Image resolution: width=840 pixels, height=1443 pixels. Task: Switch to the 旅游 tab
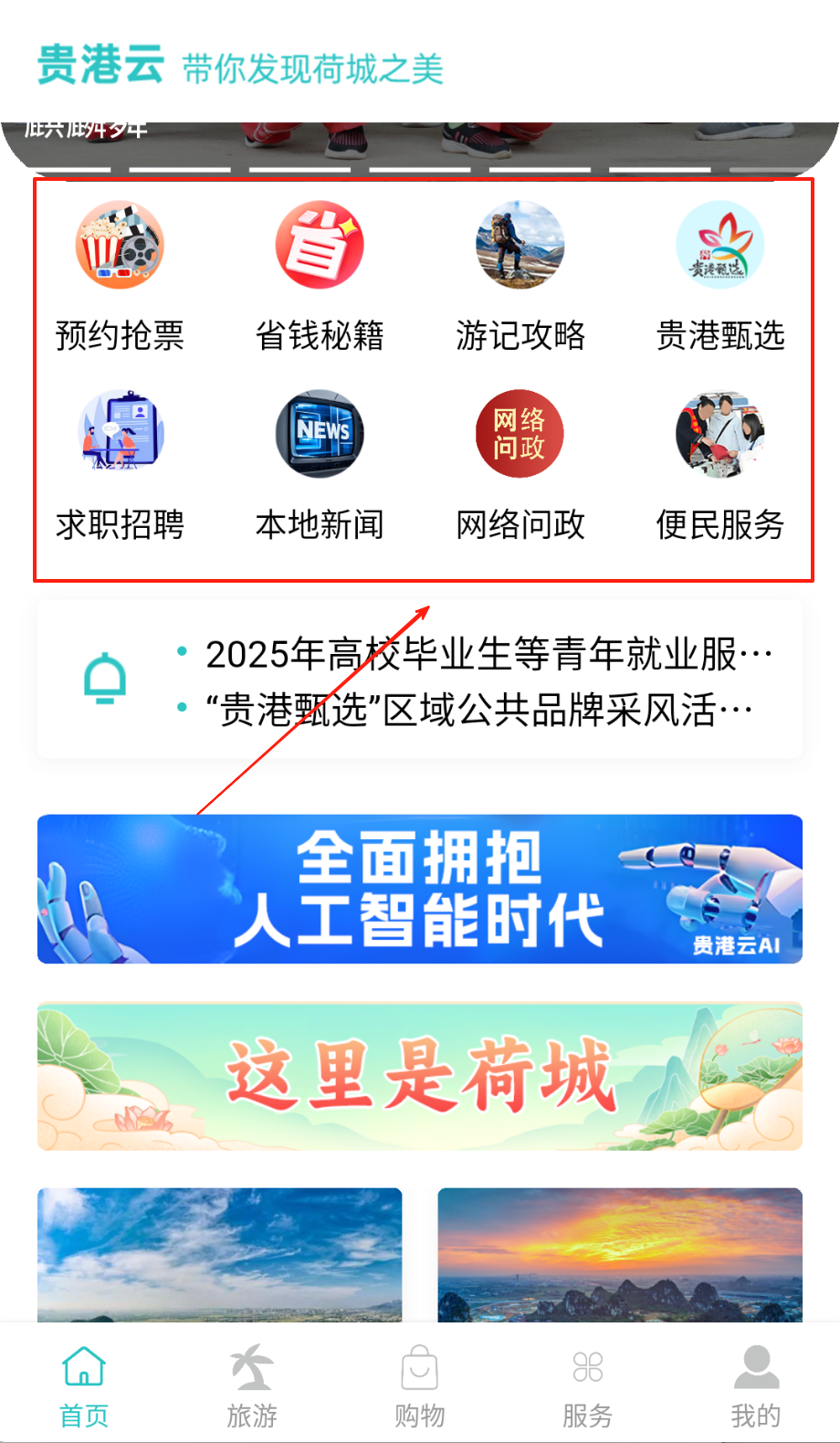[252, 1385]
